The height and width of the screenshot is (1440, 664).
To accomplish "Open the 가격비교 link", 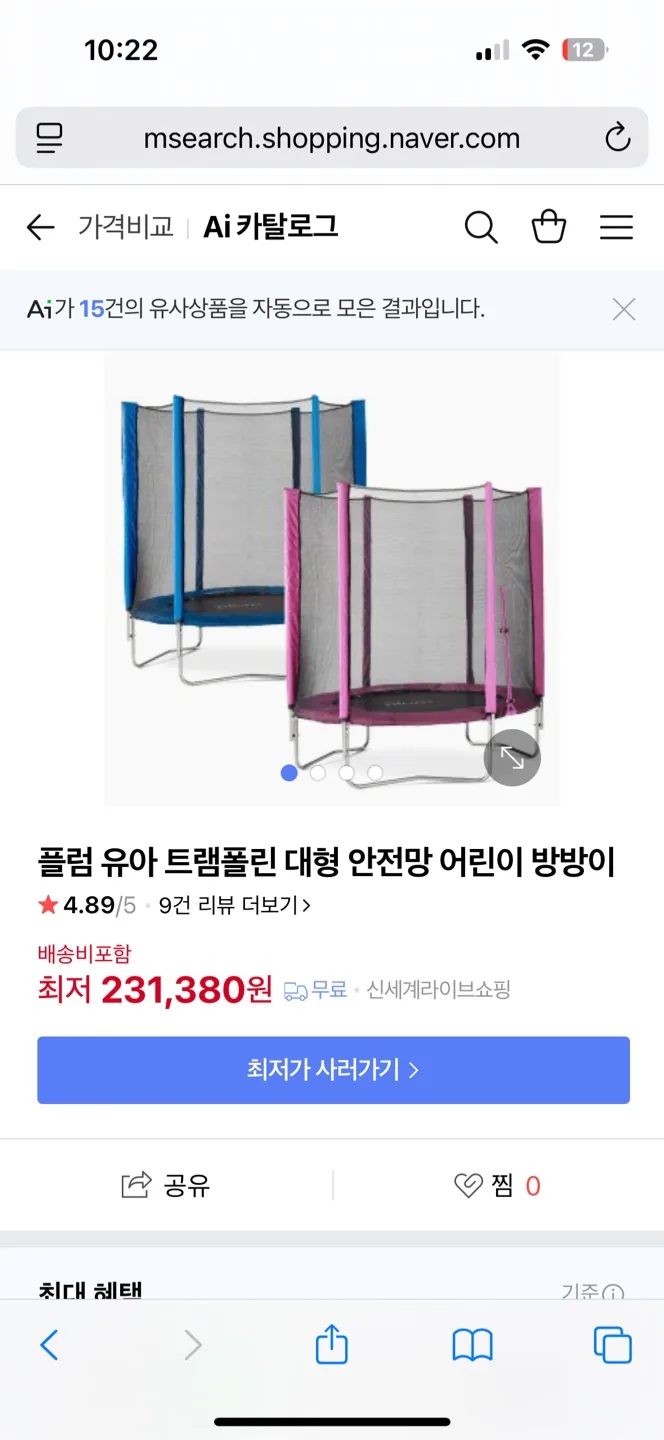I will click(x=126, y=227).
